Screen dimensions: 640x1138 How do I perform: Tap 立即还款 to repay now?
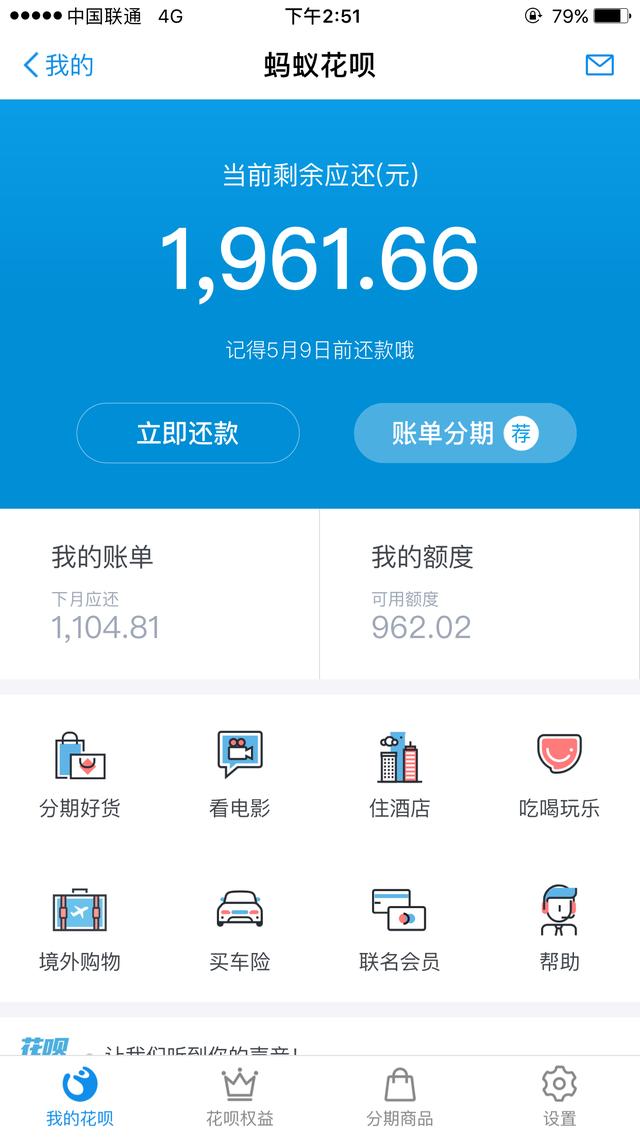point(188,433)
